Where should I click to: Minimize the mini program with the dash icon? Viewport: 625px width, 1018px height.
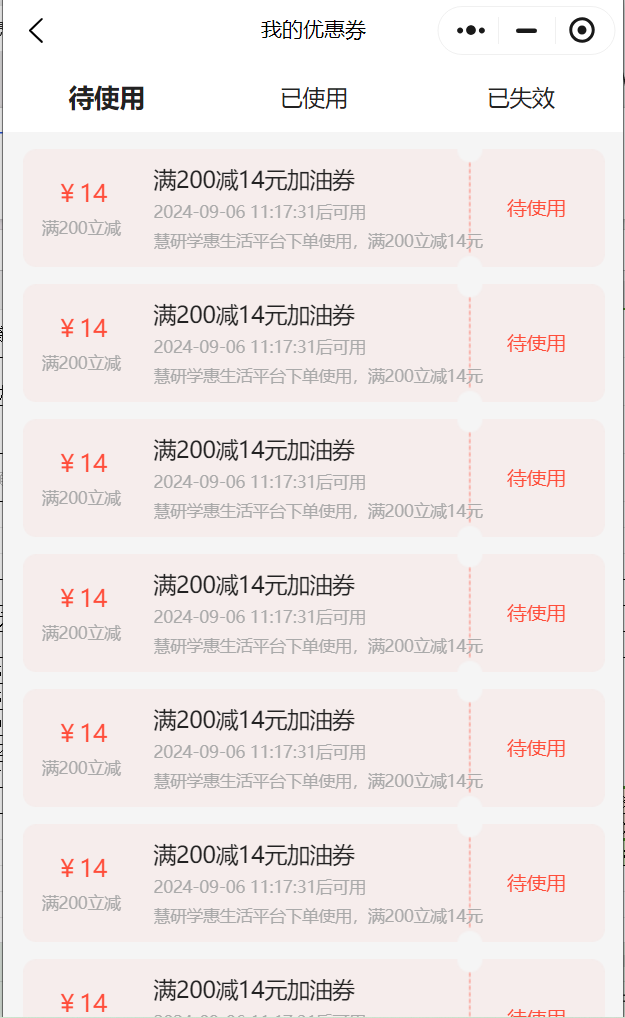(x=526, y=31)
